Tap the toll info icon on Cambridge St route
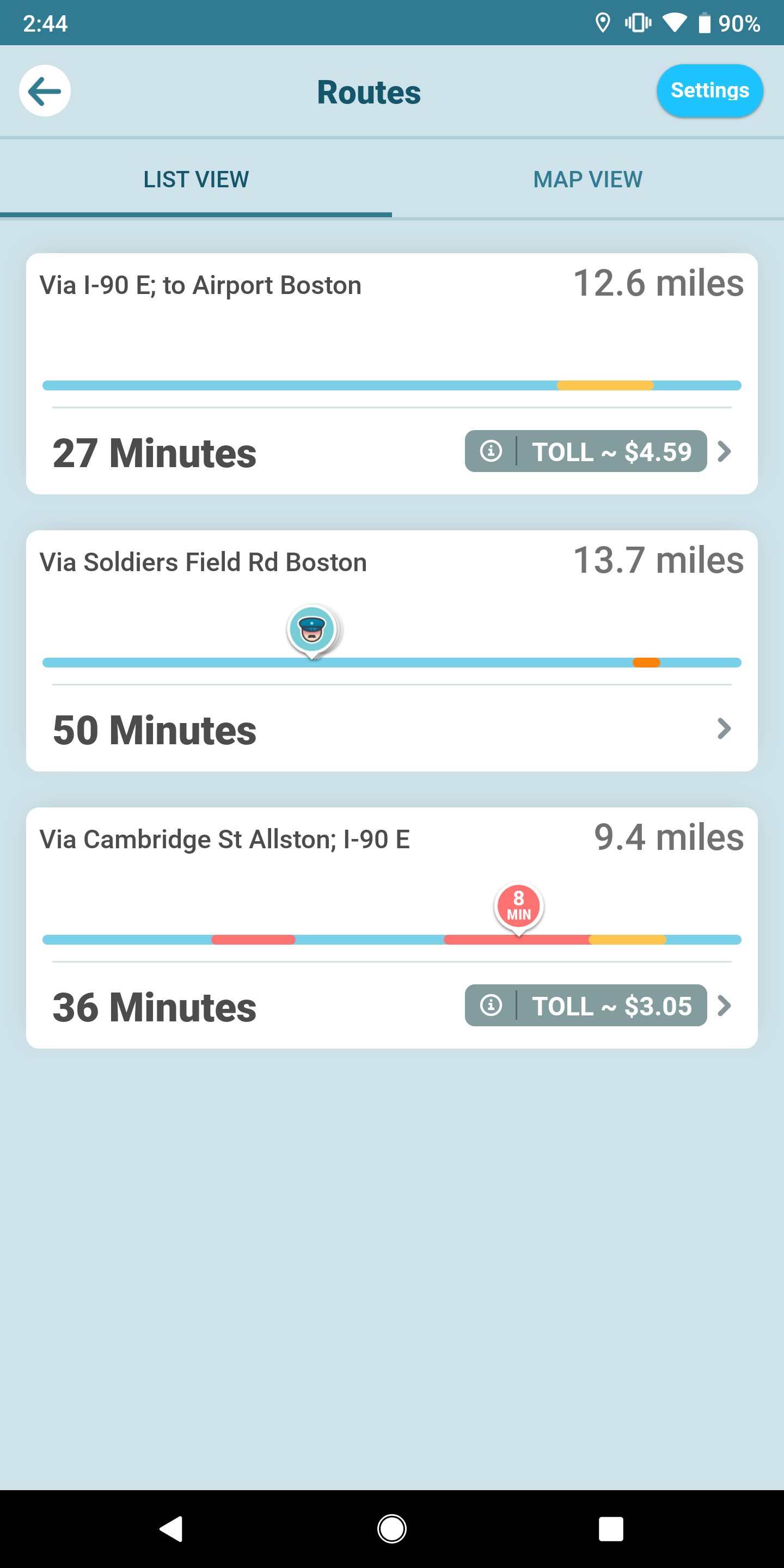The width and height of the screenshot is (784, 1568). click(x=491, y=1006)
